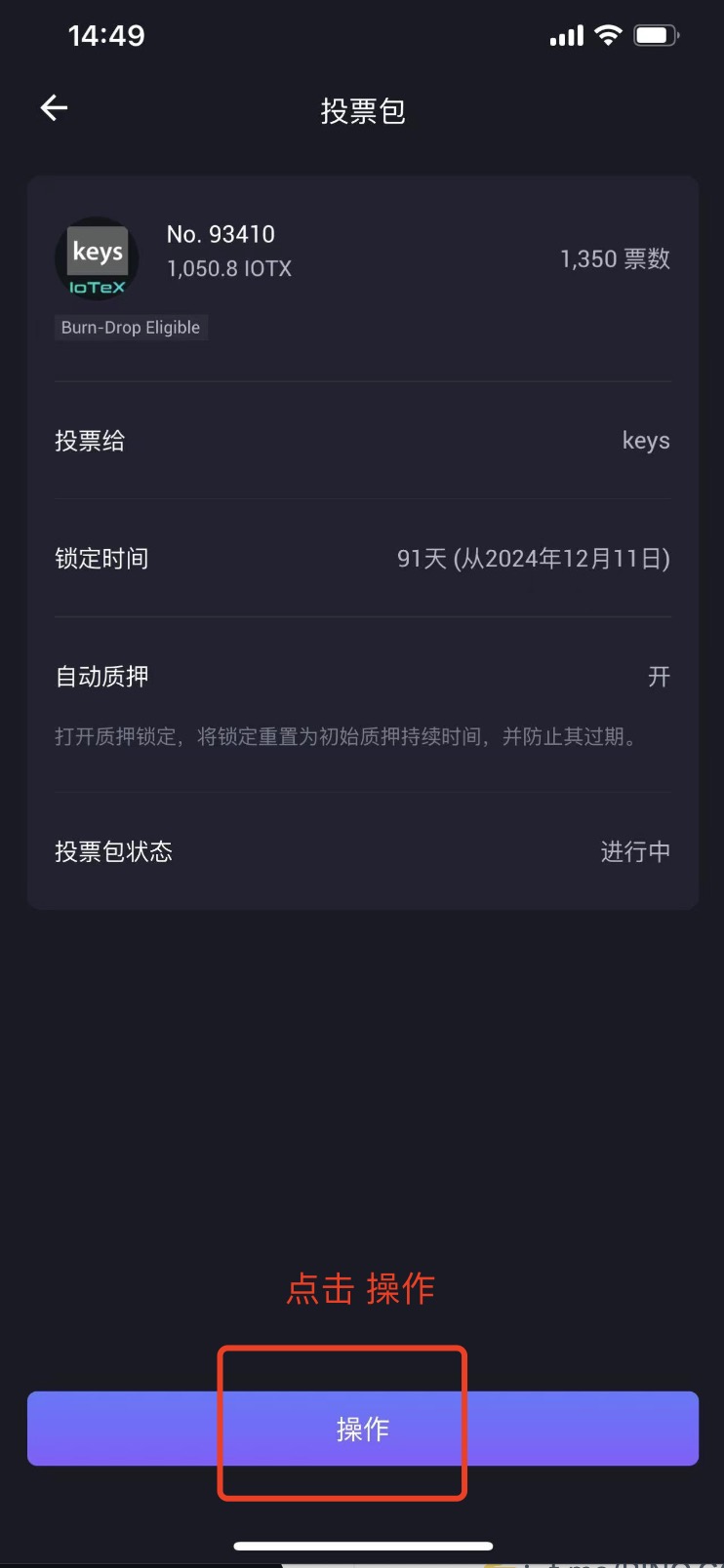
Task: Tap the 操作 button
Action: coord(362,1429)
